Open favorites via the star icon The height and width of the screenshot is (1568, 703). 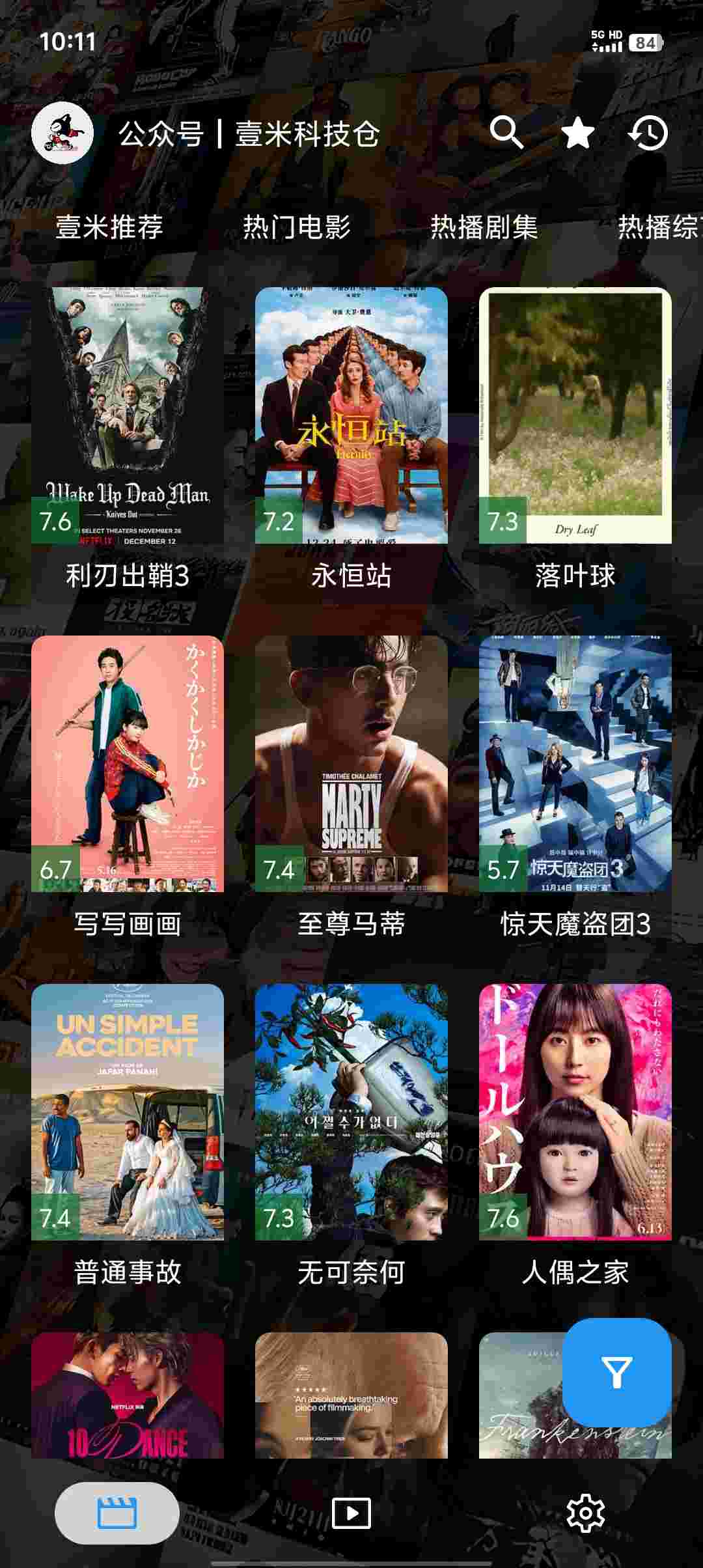coord(577,133)
